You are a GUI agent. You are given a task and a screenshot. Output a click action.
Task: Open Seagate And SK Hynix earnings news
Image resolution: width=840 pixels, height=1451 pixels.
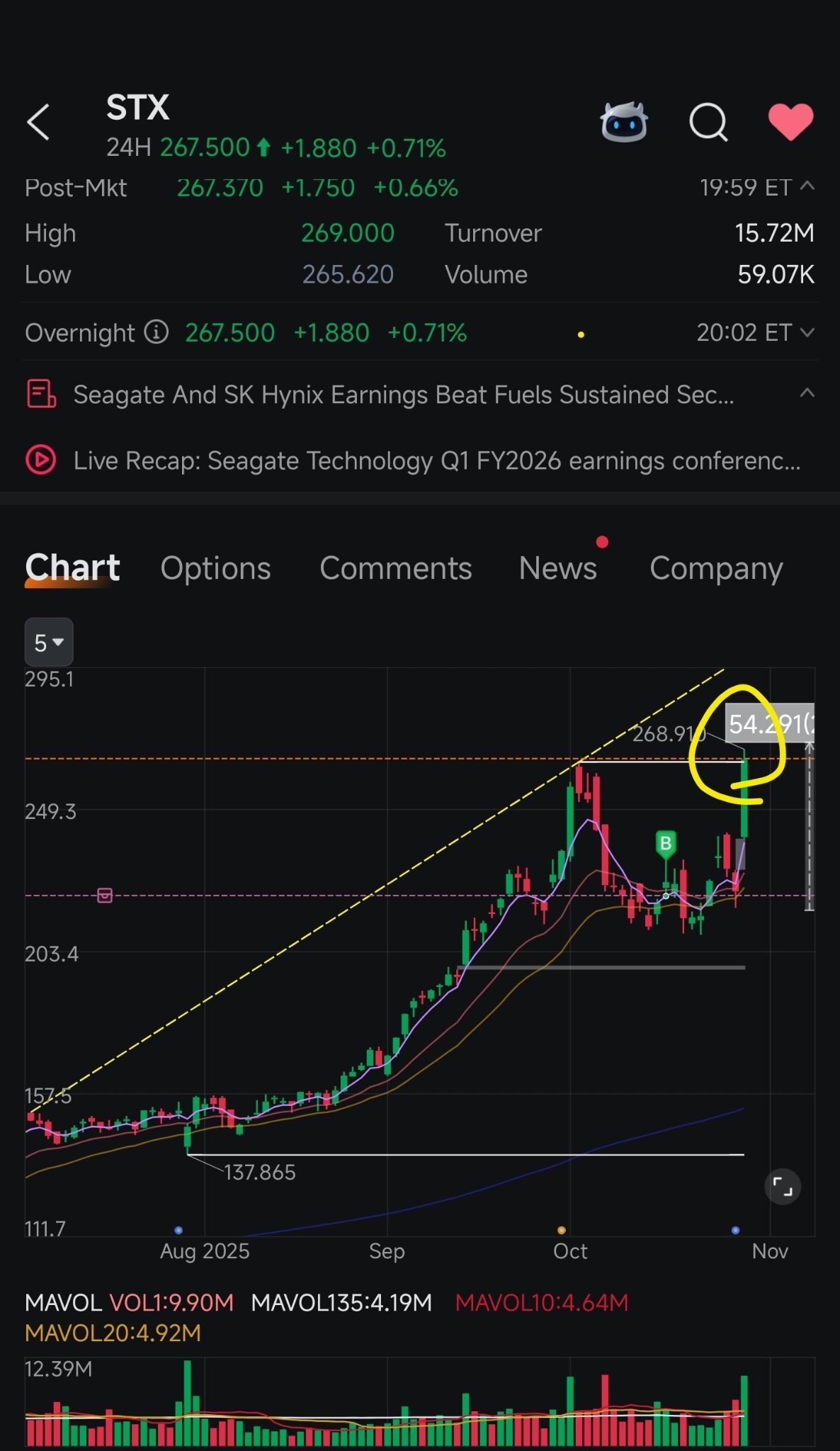[404, 395]
